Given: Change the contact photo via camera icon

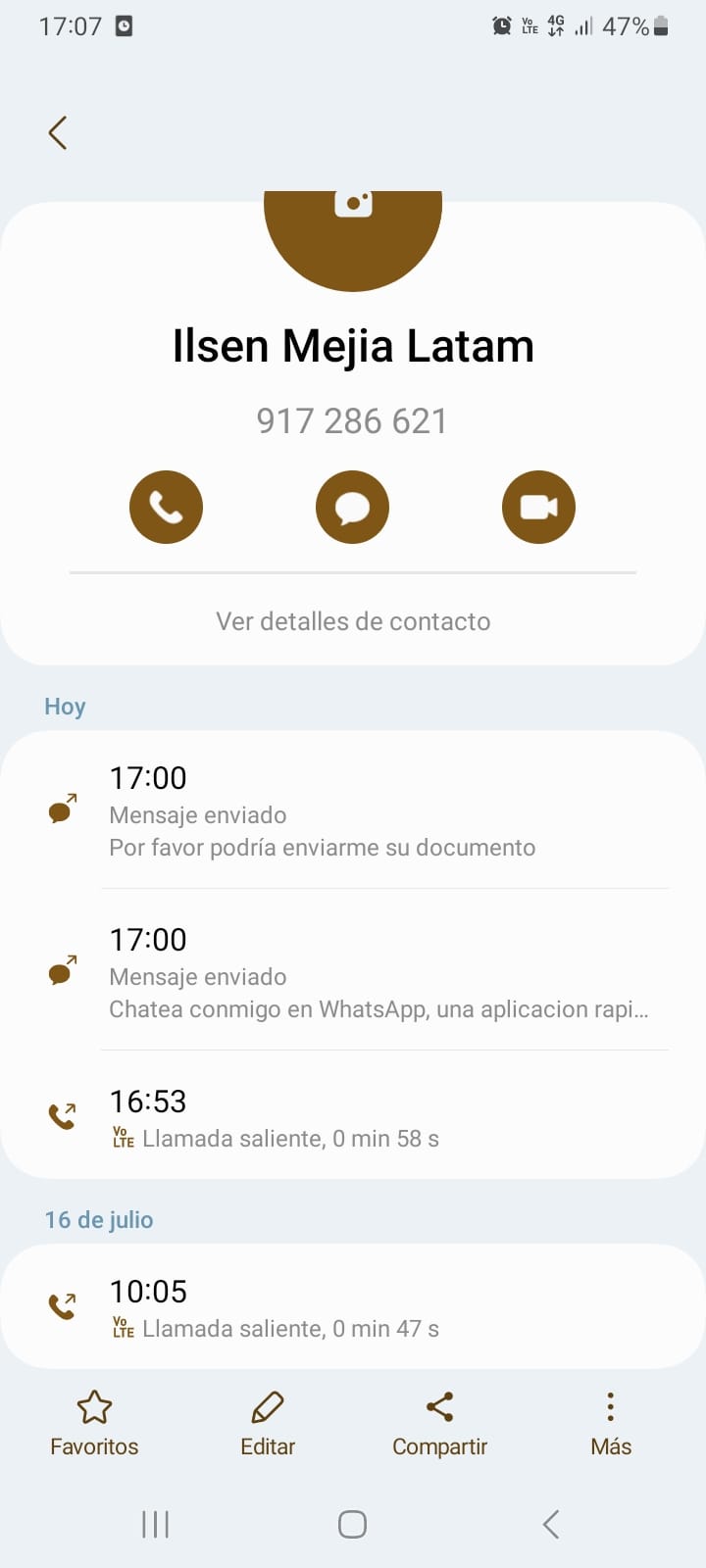Looking at the screenshot, I should tap(353, 205).
